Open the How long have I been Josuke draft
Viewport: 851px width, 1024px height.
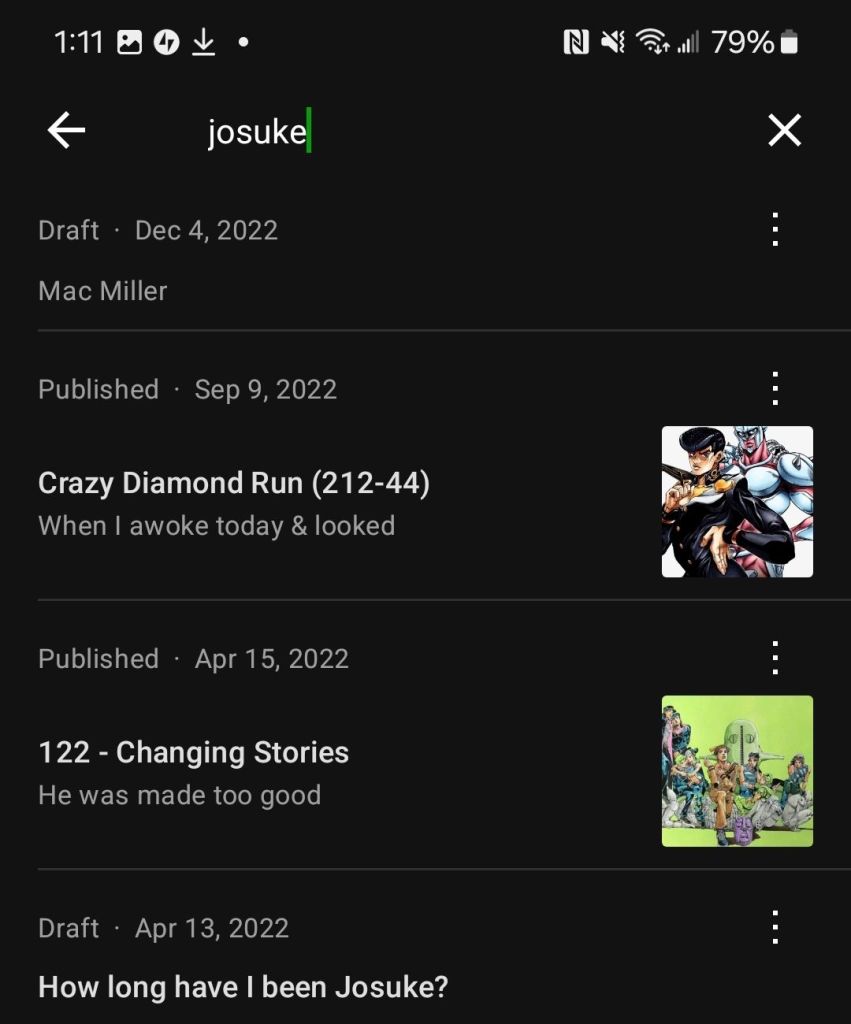[243, 987]
